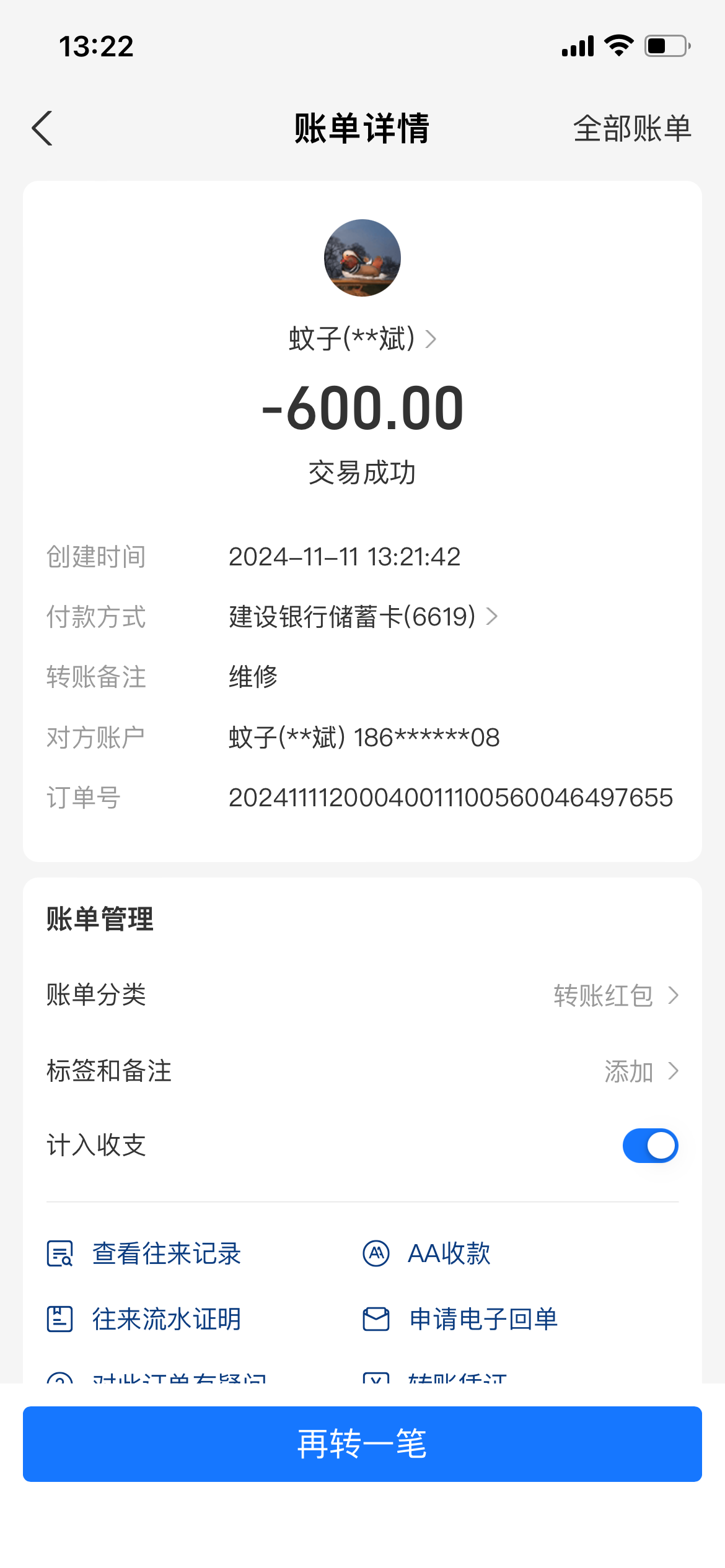Image resolution: width=725 pixels, height=1568 pixels.
Task: View 建设银行储蓄卡(6619) payment method
Action: click(362, 617)
